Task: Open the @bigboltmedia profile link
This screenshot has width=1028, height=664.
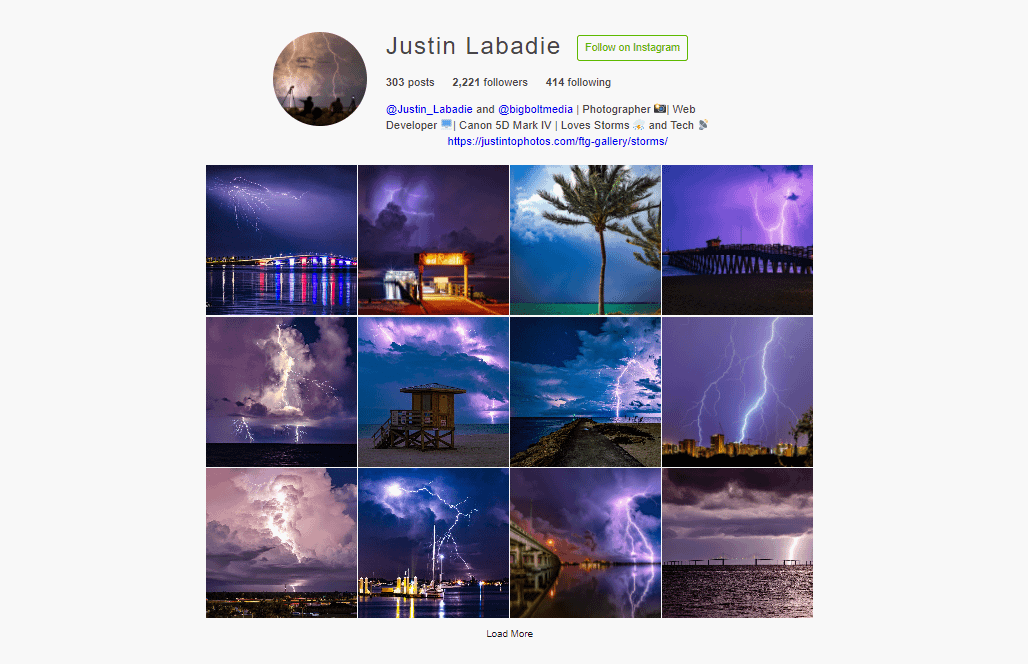Action: (x=535, y=109)
